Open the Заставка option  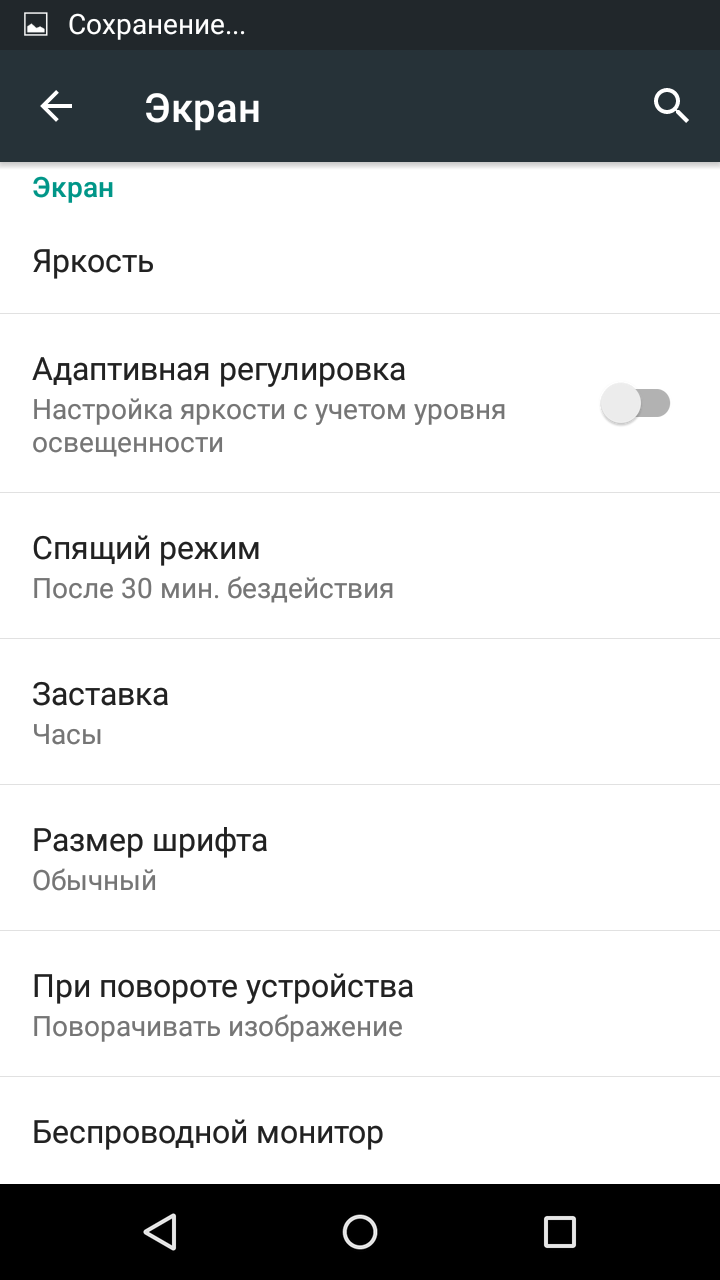click(x=360, y=712)
